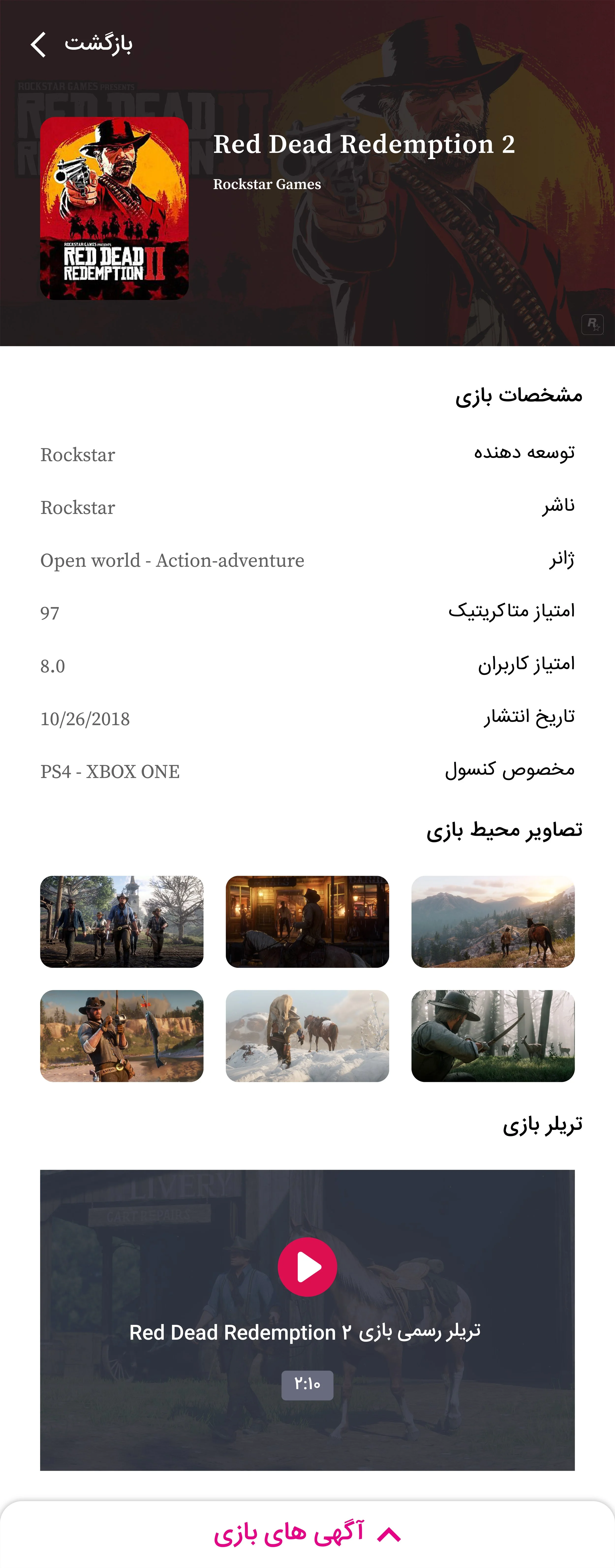View the mountain landscape screenshot
This screenshot has height=1568, width=615.
click(x=493, y=922)
